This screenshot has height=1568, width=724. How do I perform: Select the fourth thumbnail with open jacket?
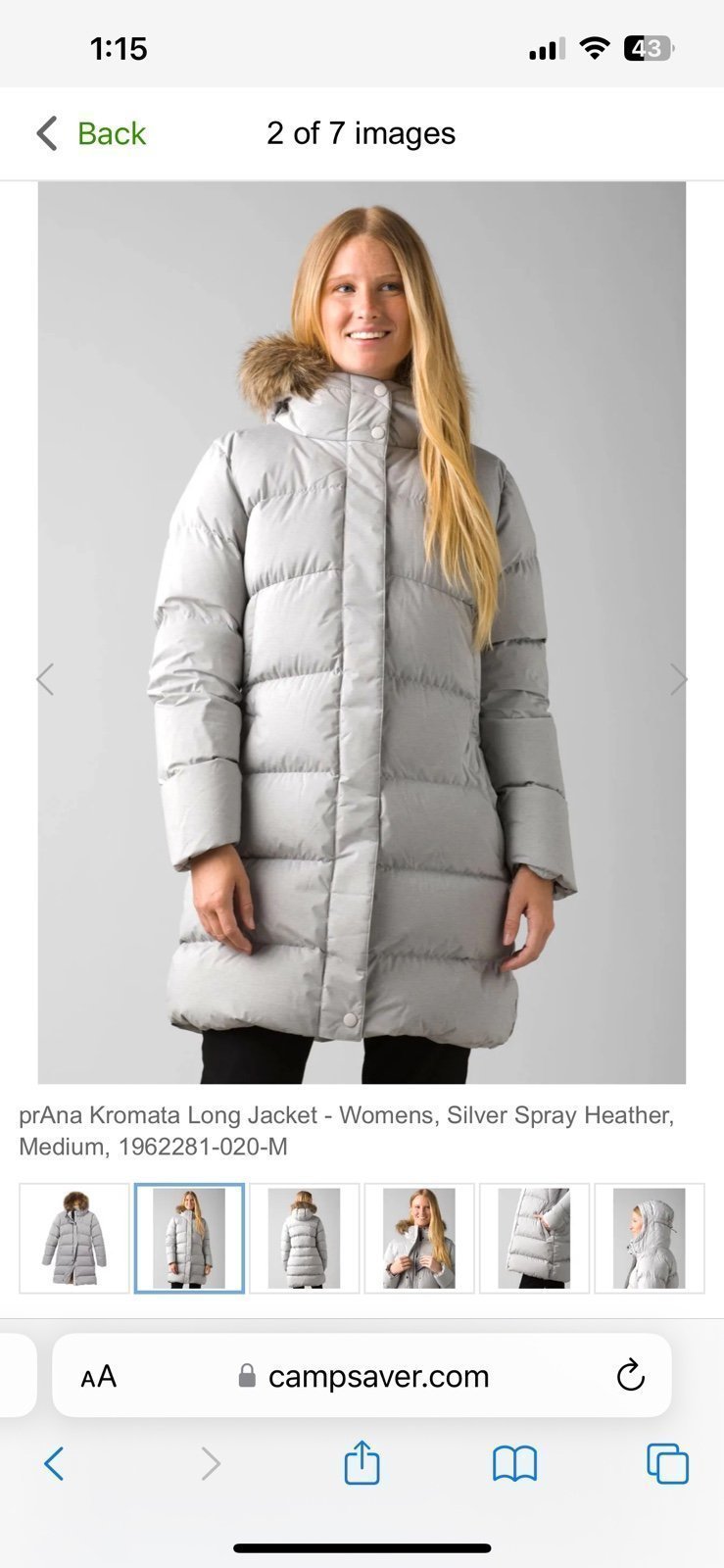click(419, 1239)
